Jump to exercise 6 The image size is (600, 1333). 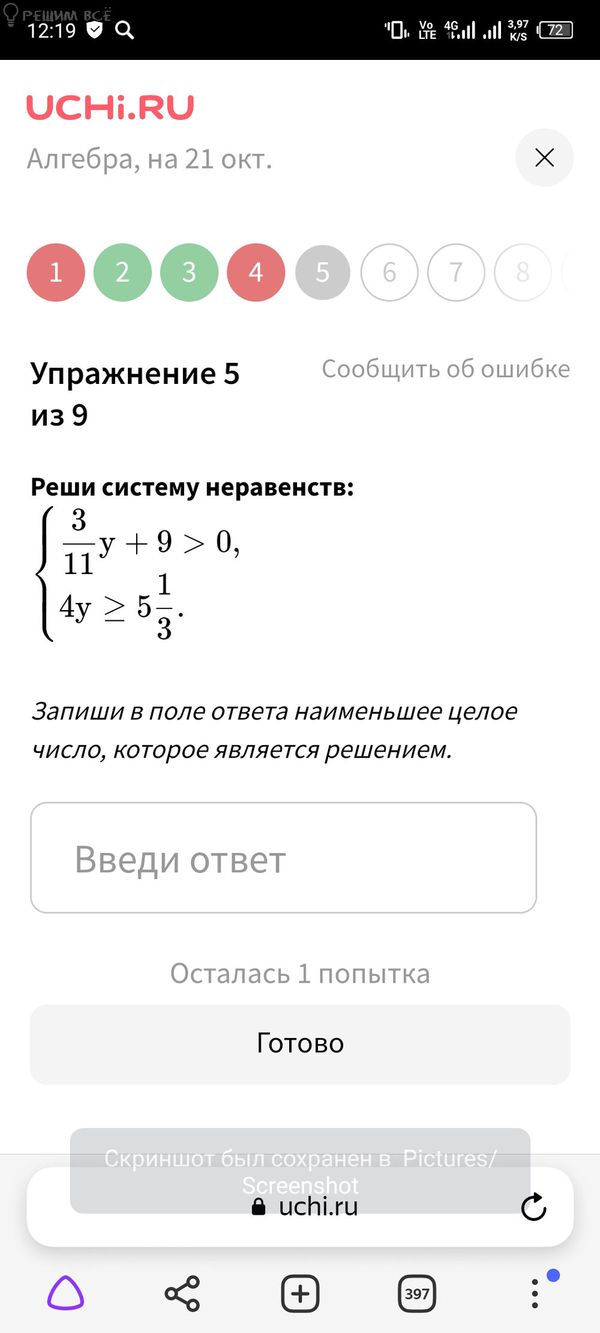click(x=389, y=272)
